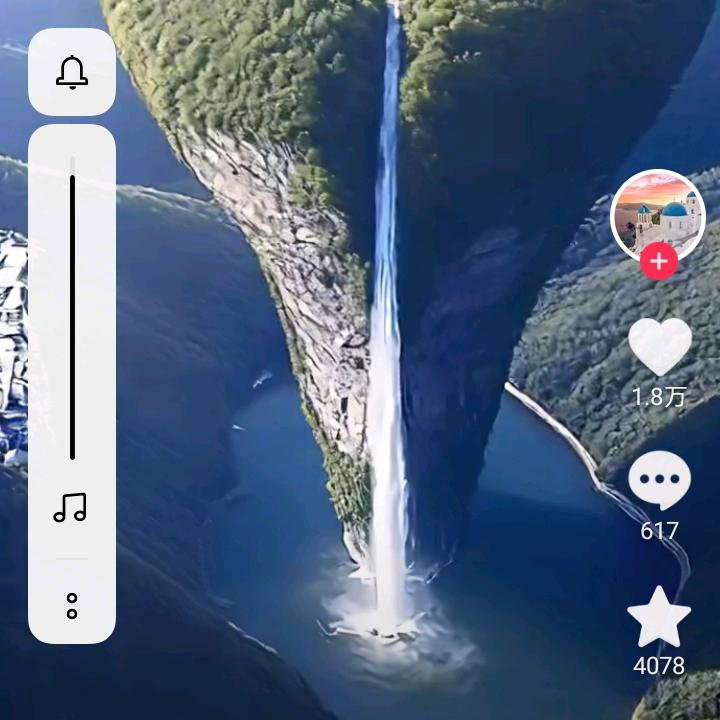Open the video creator's profile avatar
Viewport: 720px width, 720px height.
(657, 213)
